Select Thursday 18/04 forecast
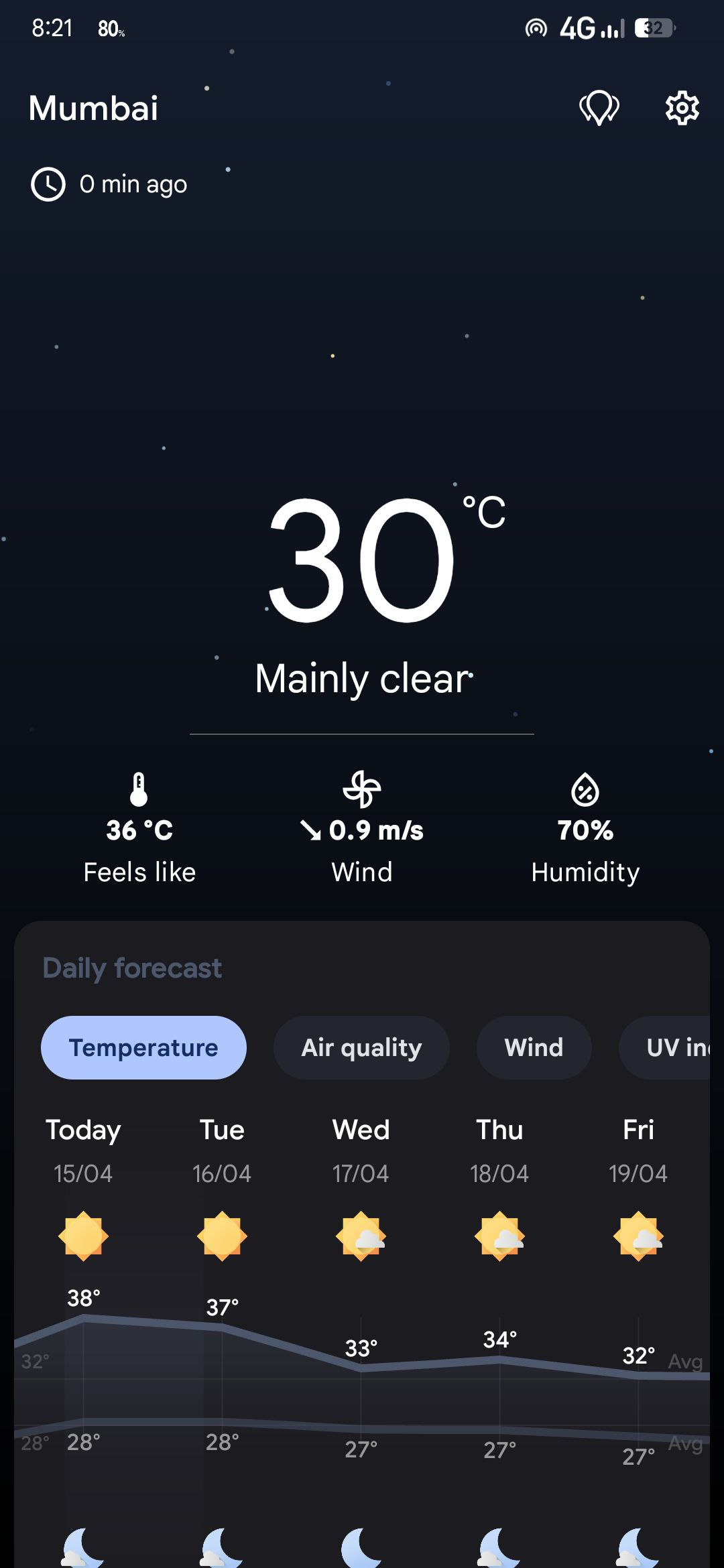The width and height of the screenshot is (724, 1568). (499, 1150)
